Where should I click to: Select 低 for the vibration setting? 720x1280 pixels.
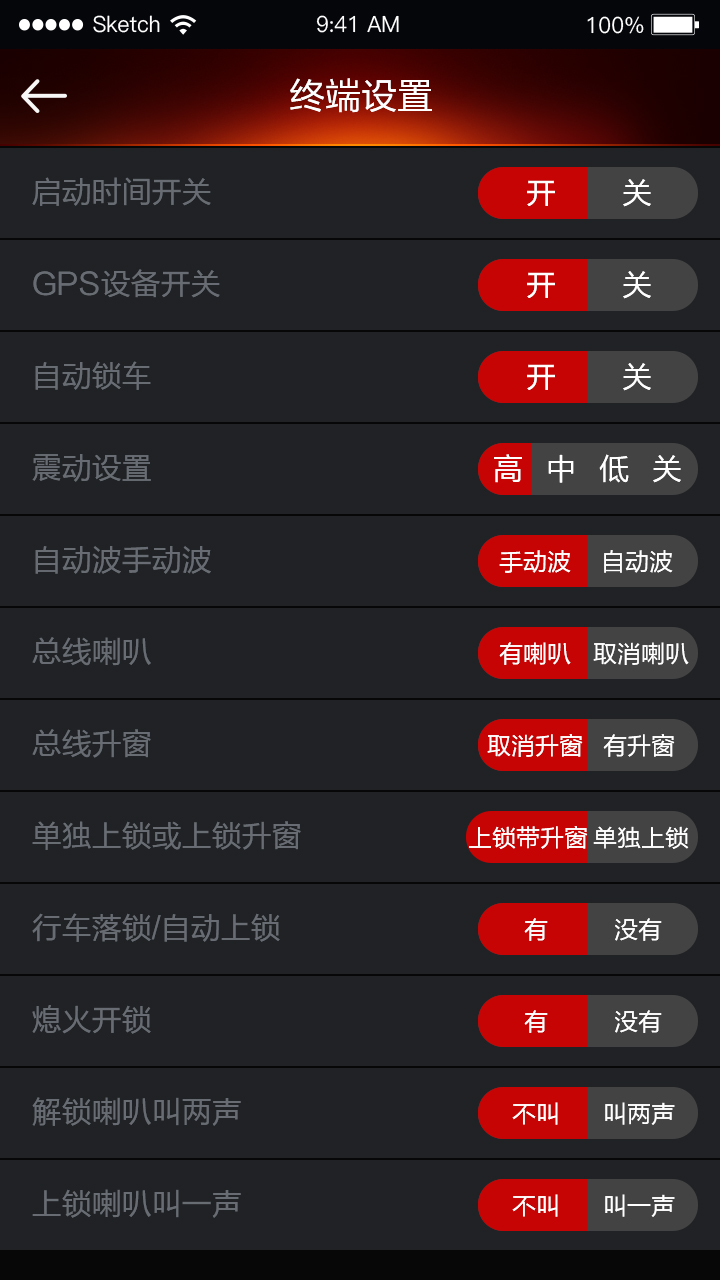coord(613,469)
